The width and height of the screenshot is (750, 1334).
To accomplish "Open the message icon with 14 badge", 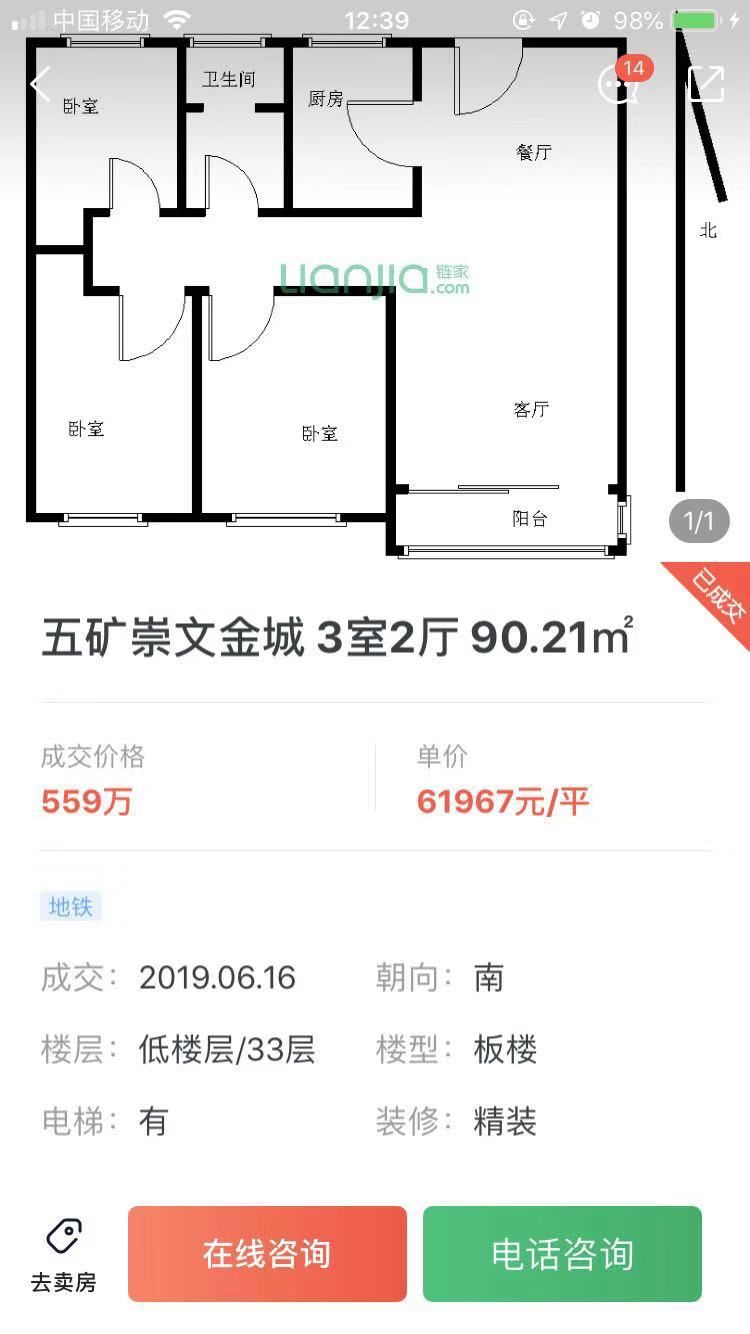I will point(618,84).
